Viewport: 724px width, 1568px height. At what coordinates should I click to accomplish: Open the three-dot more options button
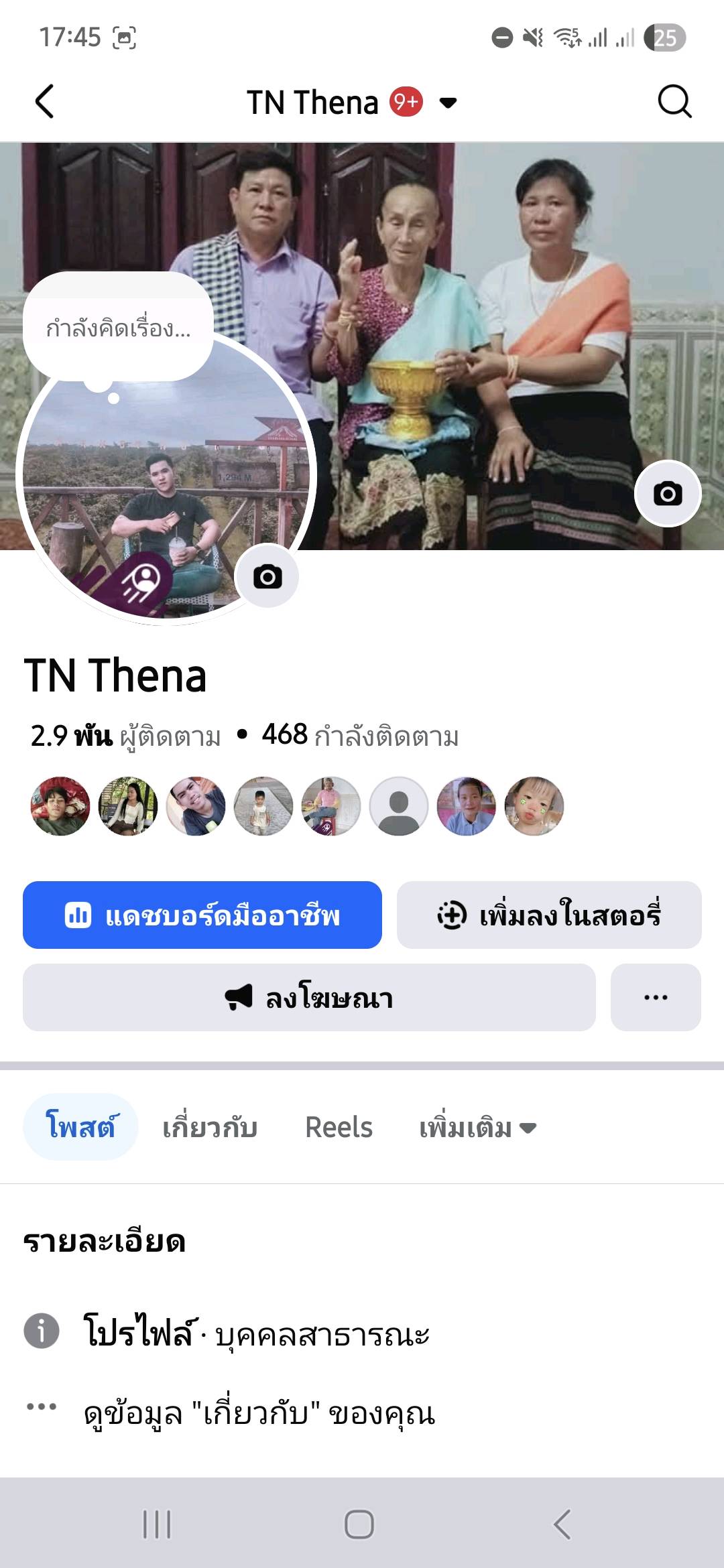point(655,998)
